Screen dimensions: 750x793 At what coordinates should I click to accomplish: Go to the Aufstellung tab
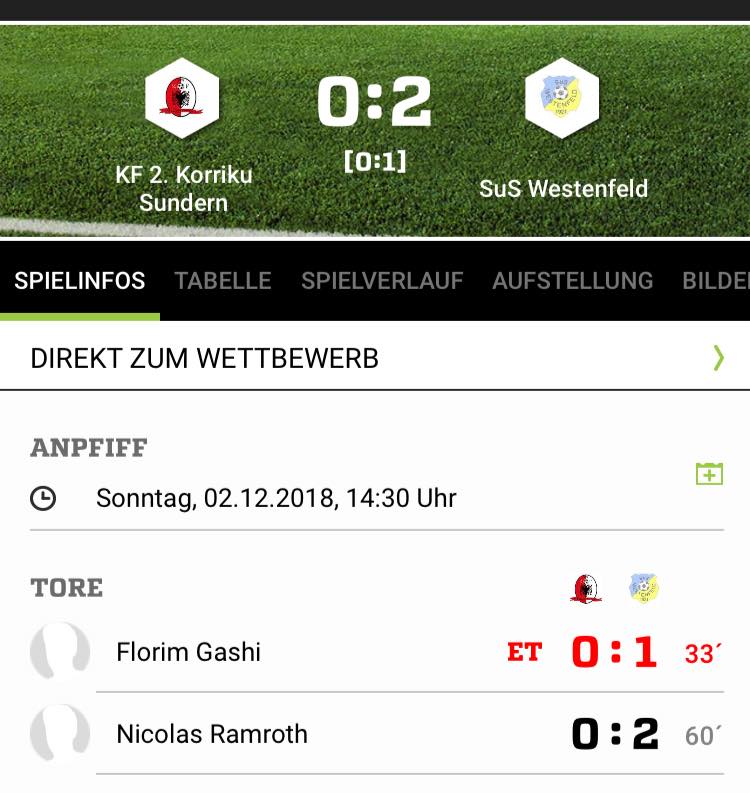click(x=572, y=281)
